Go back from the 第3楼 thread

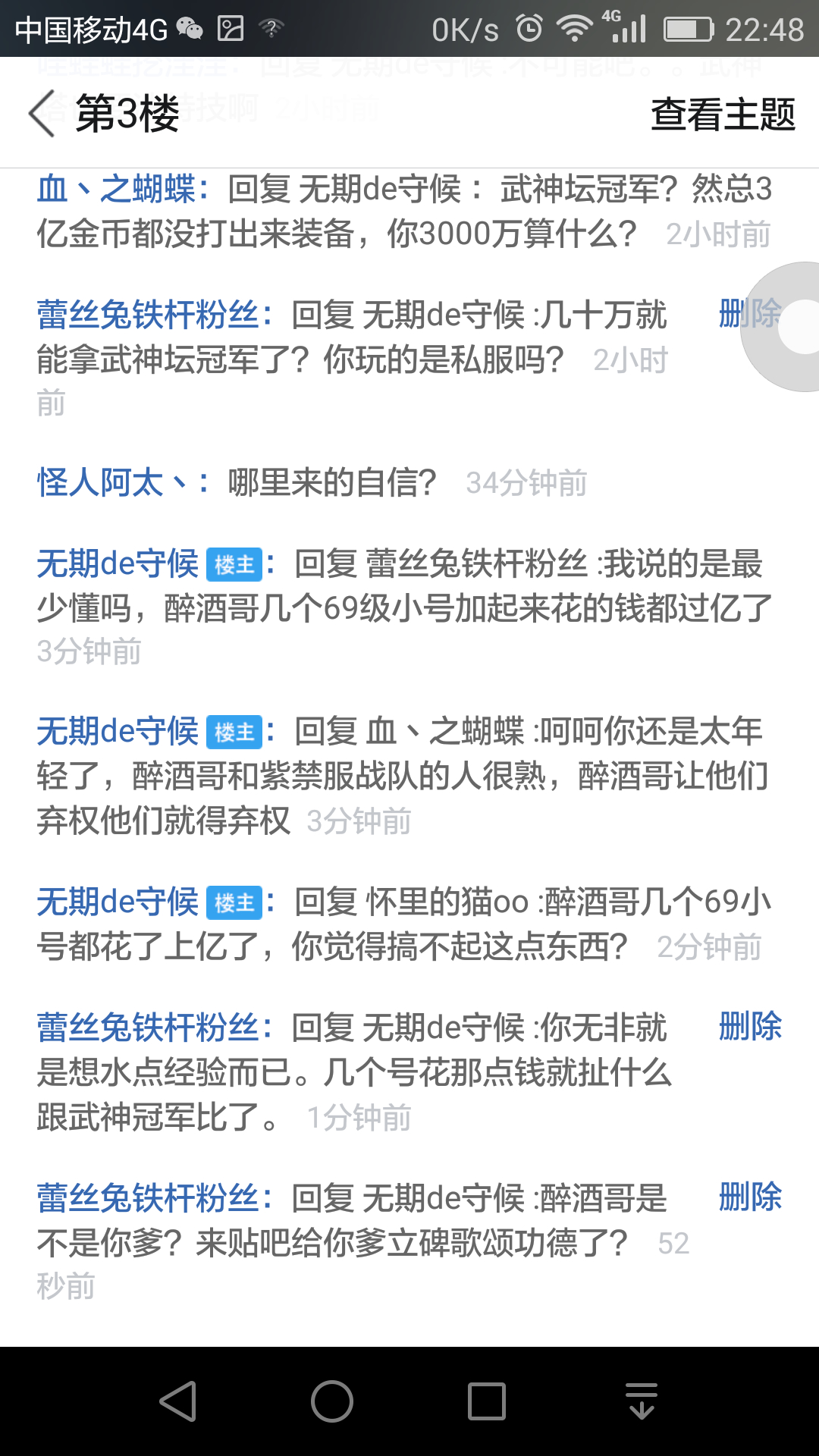[42, 114]
